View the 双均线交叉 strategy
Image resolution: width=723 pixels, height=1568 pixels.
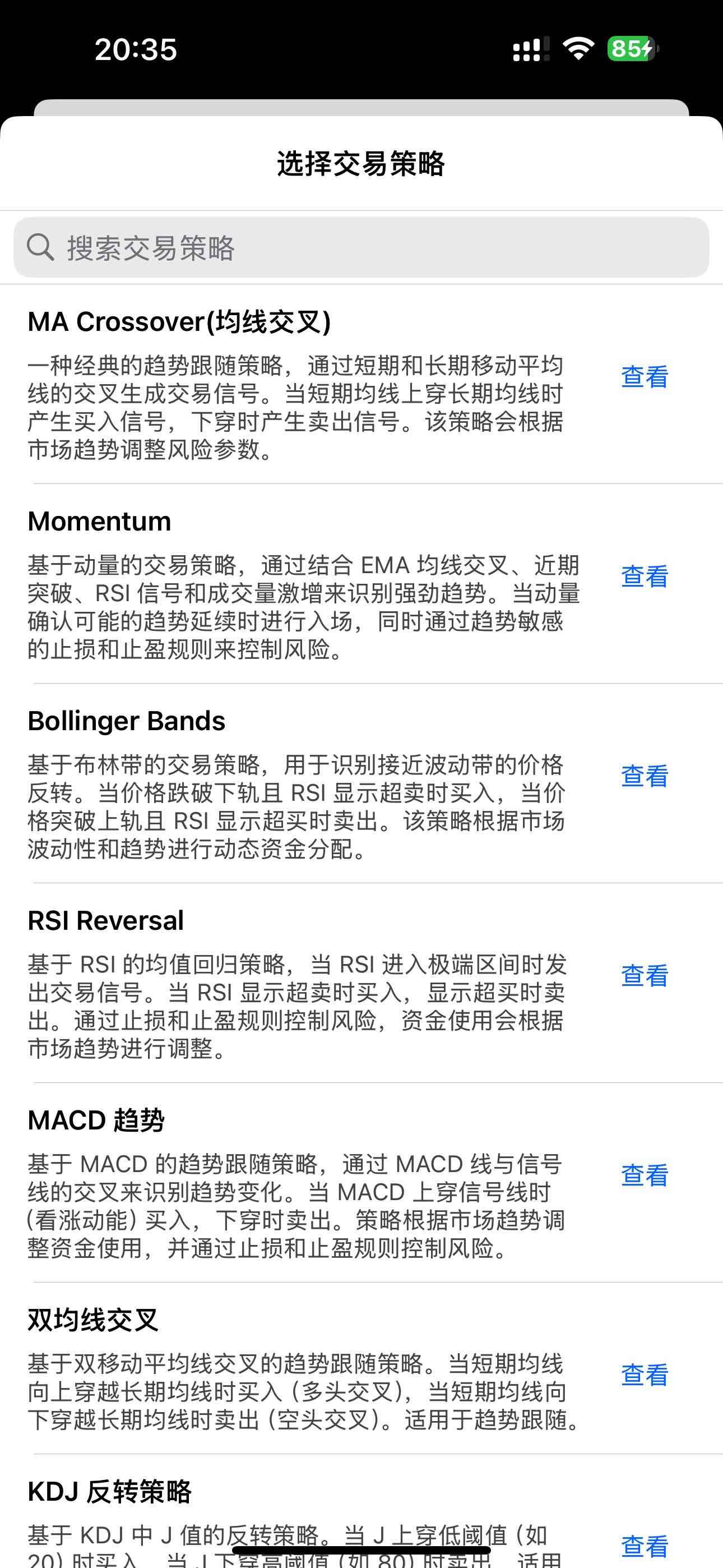[644, 1375]
